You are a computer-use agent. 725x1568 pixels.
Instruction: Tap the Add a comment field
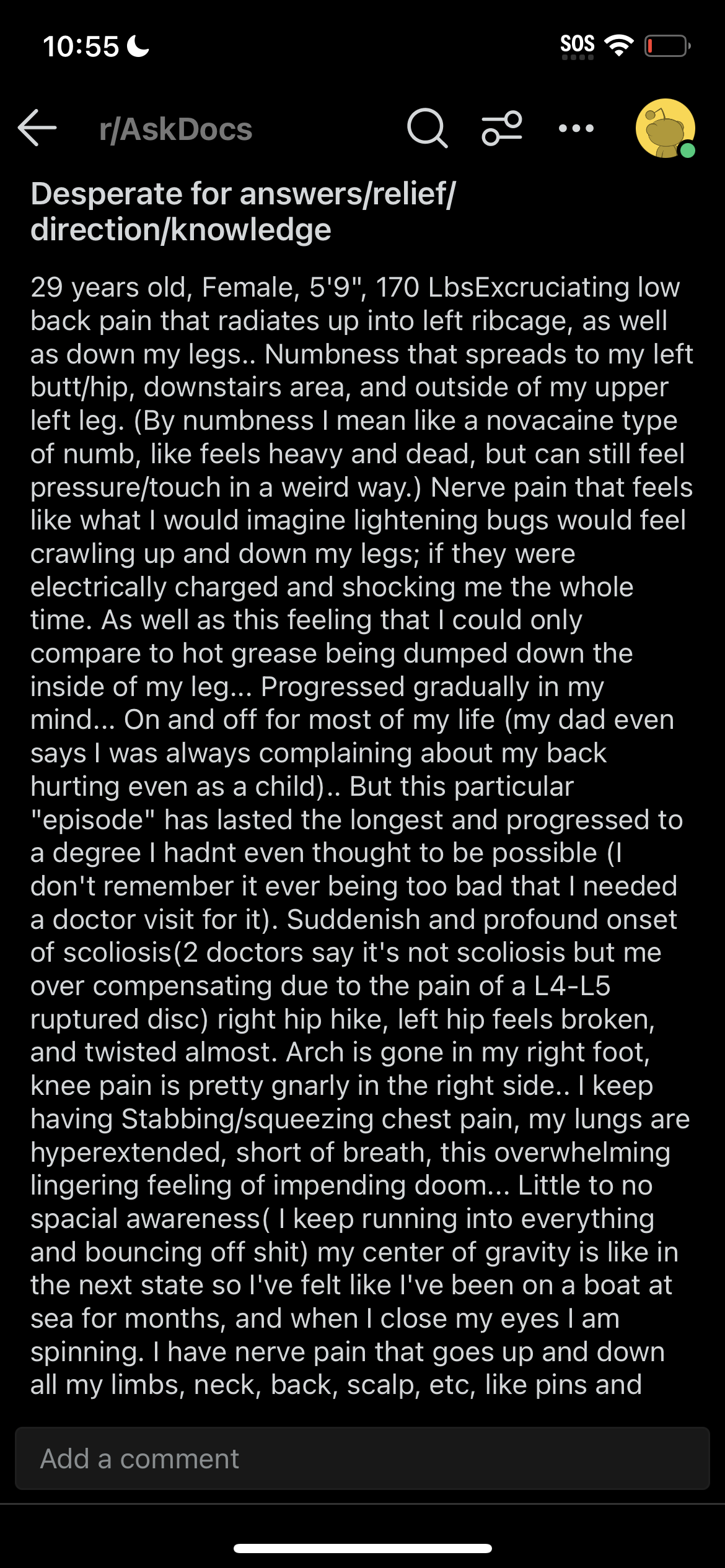362,1458
